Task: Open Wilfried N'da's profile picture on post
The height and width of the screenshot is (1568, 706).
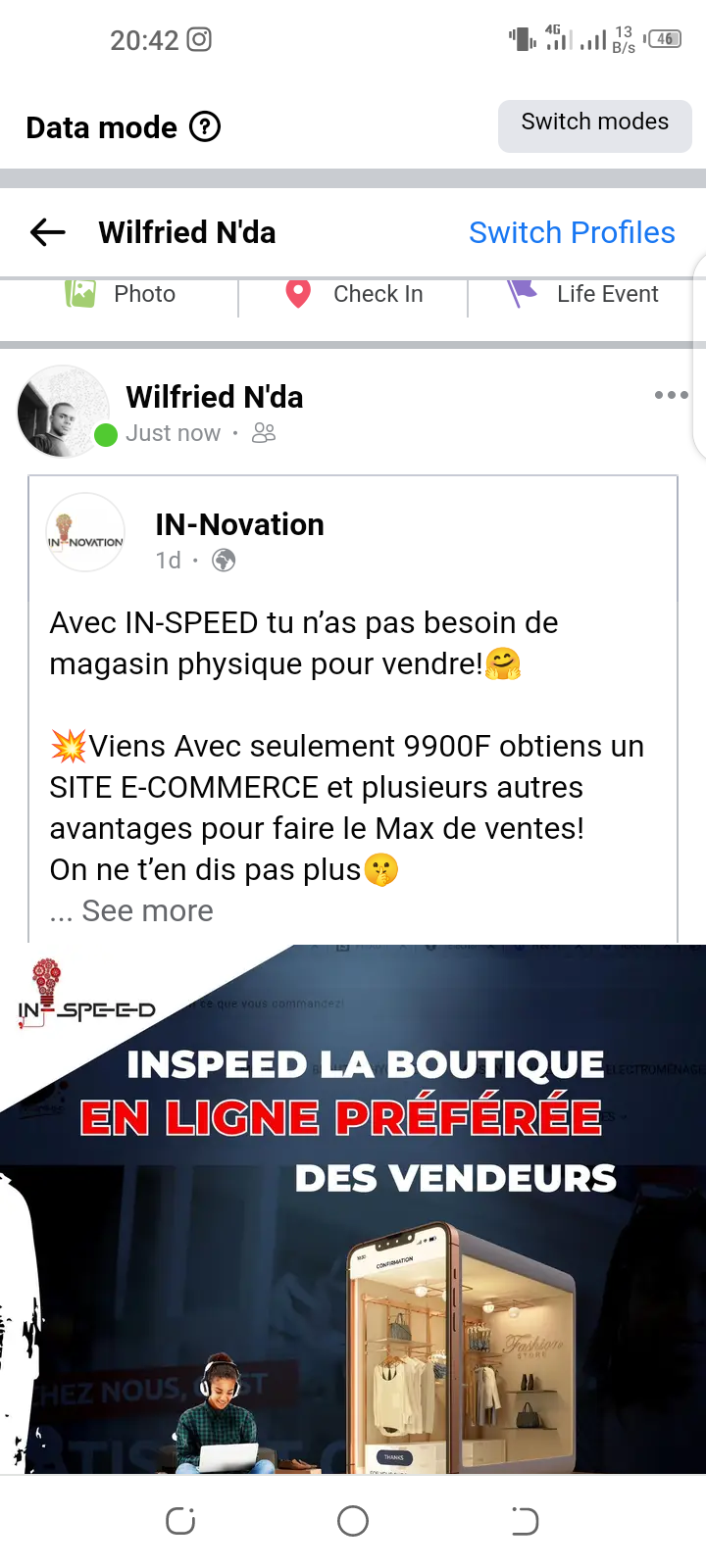Action: click(64, 412)
